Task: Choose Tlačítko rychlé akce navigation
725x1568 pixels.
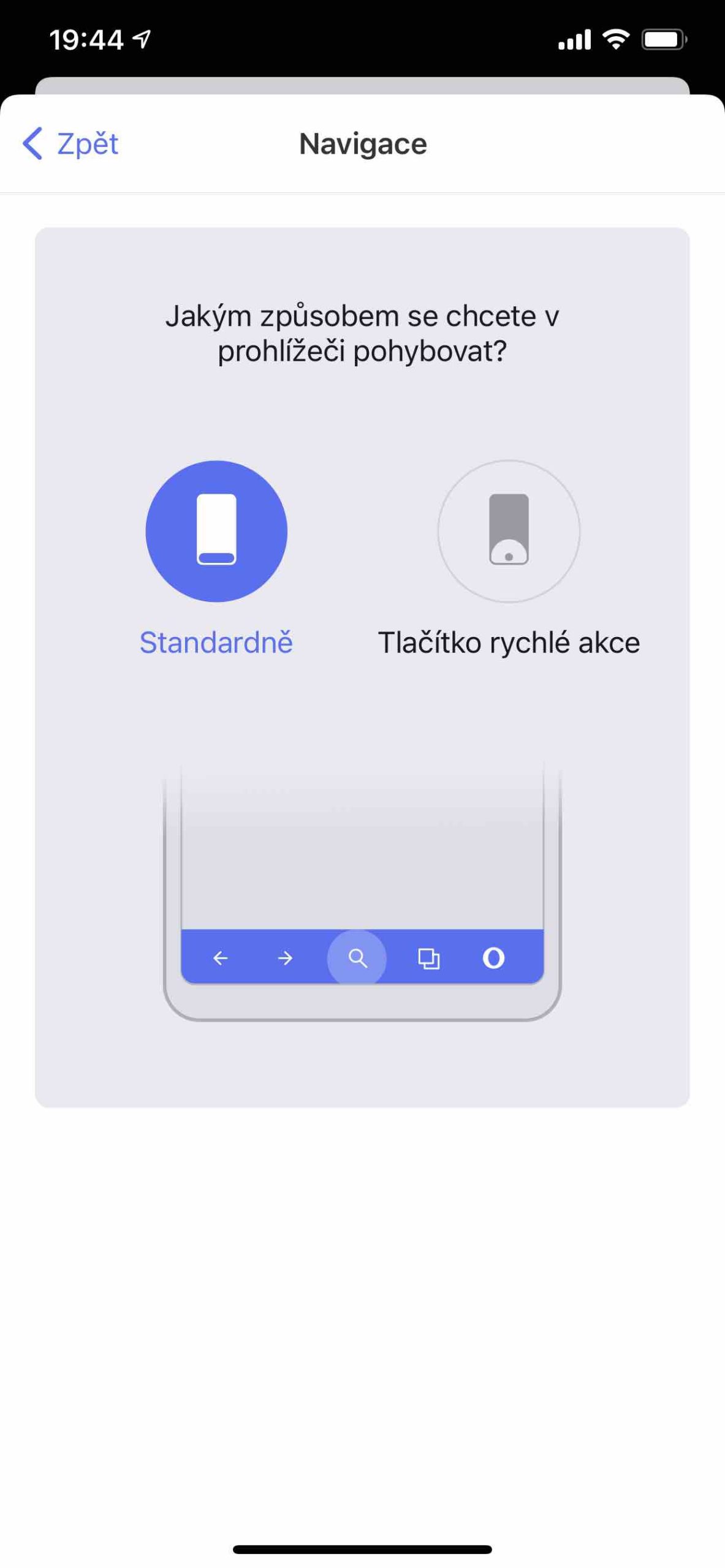Action: [509, 531]
